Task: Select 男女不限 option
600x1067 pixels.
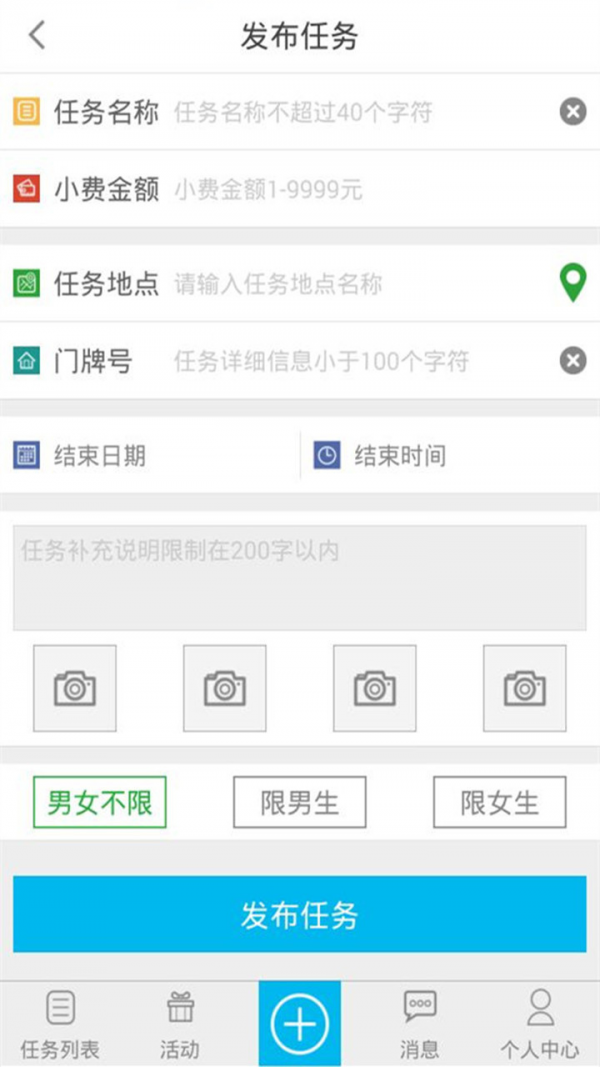Action: click(100, 802)
